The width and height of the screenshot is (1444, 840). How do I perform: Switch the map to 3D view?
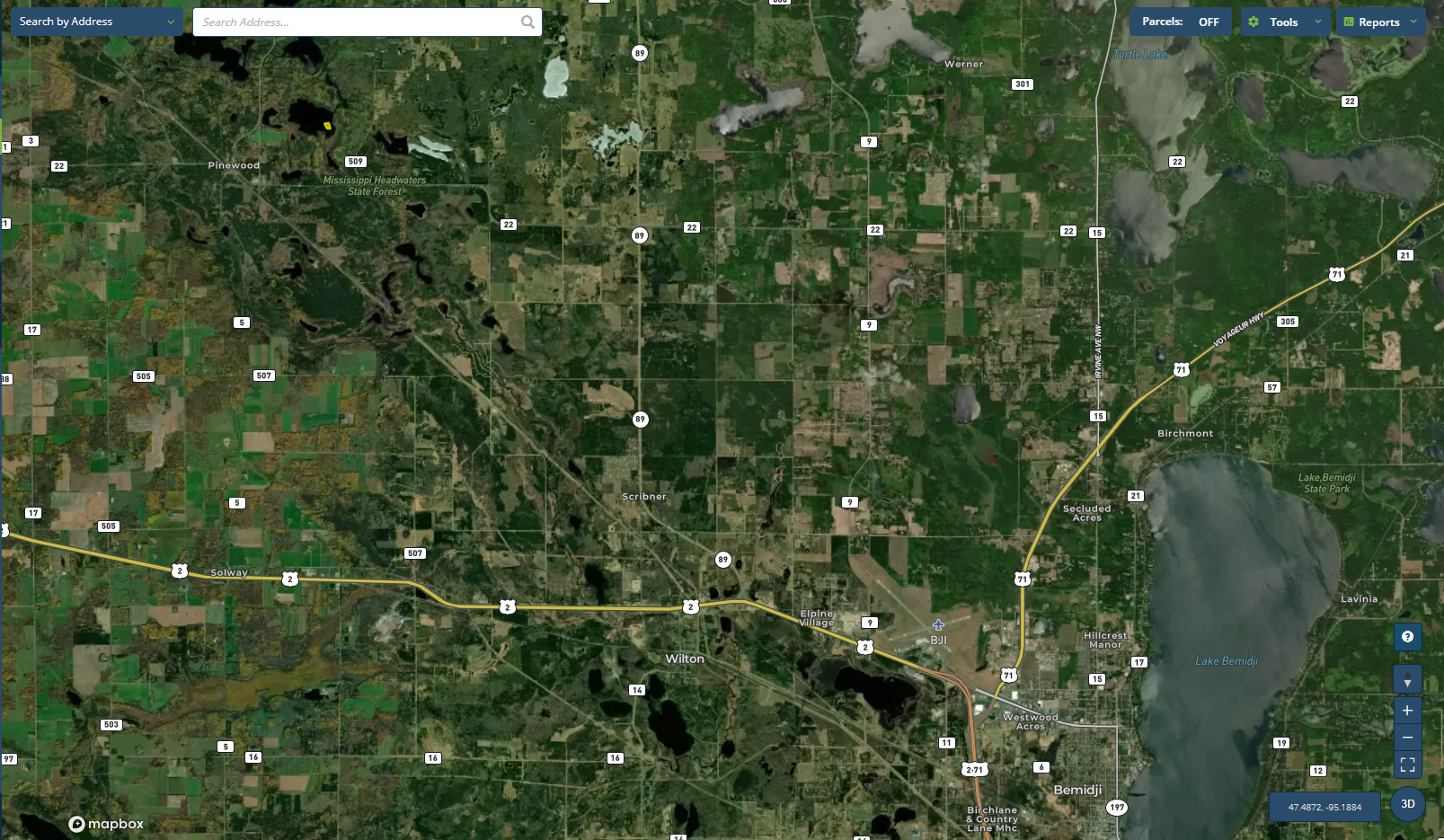coord(1407,804)
